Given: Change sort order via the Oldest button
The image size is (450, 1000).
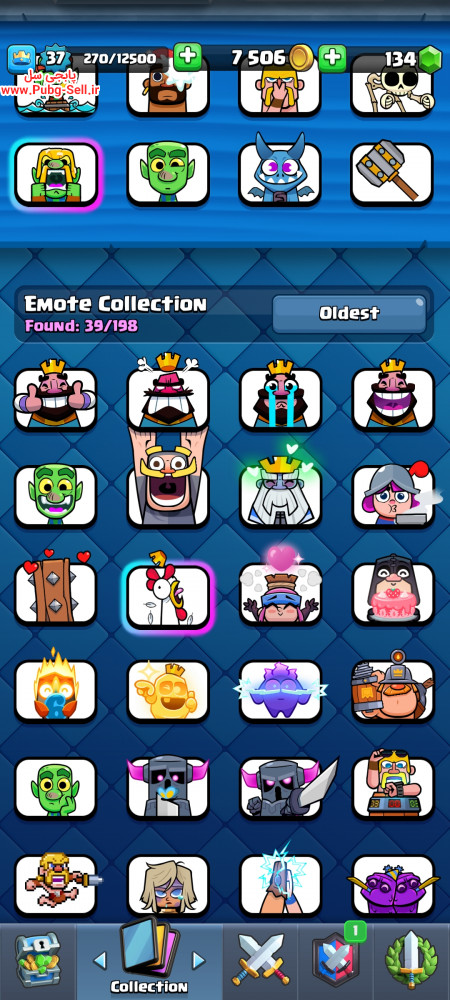Looking at the screenshot, I should click(x=349, y=313).
